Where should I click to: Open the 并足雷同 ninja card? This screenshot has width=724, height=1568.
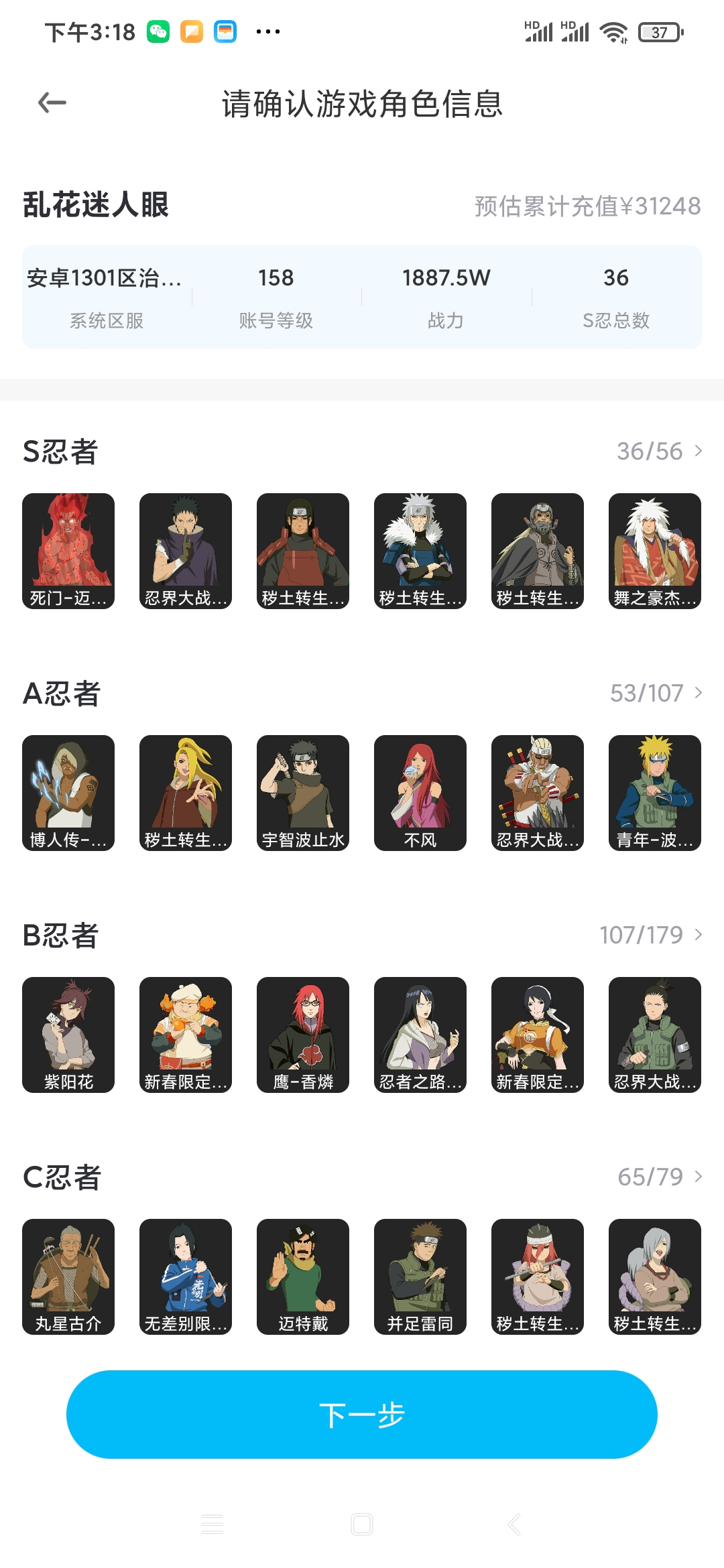coord(420,1277)
